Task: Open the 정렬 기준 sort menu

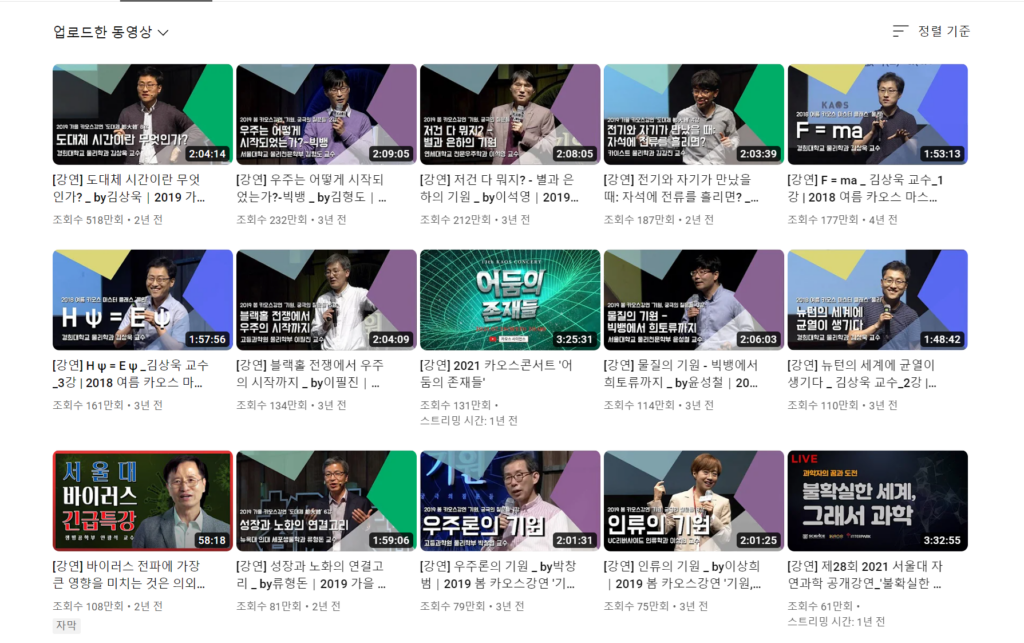Action: click(x=931, y=32)
